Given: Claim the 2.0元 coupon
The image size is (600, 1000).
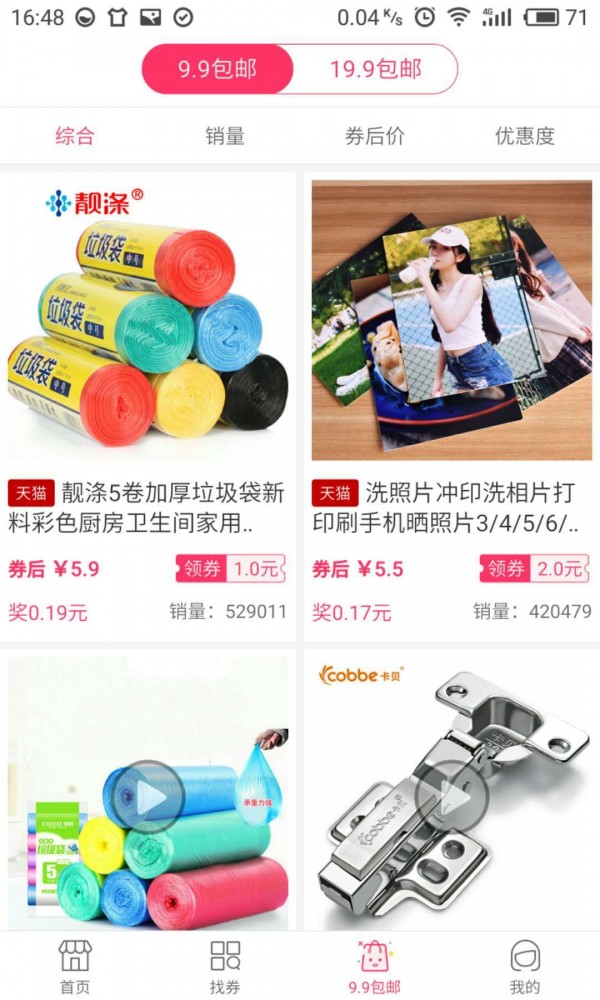Looking at the screenshot, I should pyautogui.click(x=534, y=568).
